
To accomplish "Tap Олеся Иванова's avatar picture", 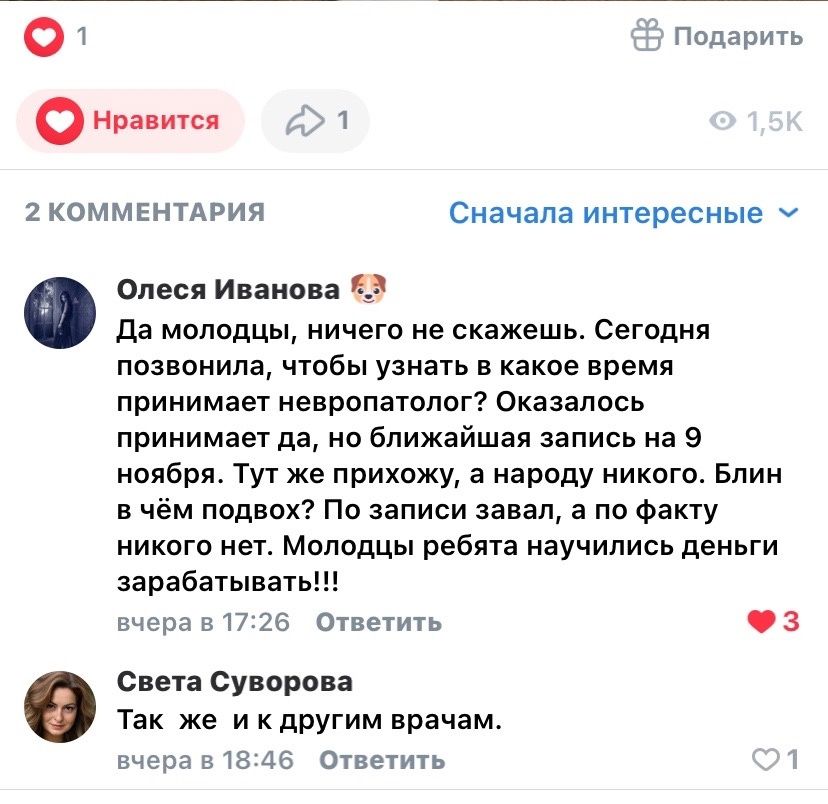I will 59,312.
